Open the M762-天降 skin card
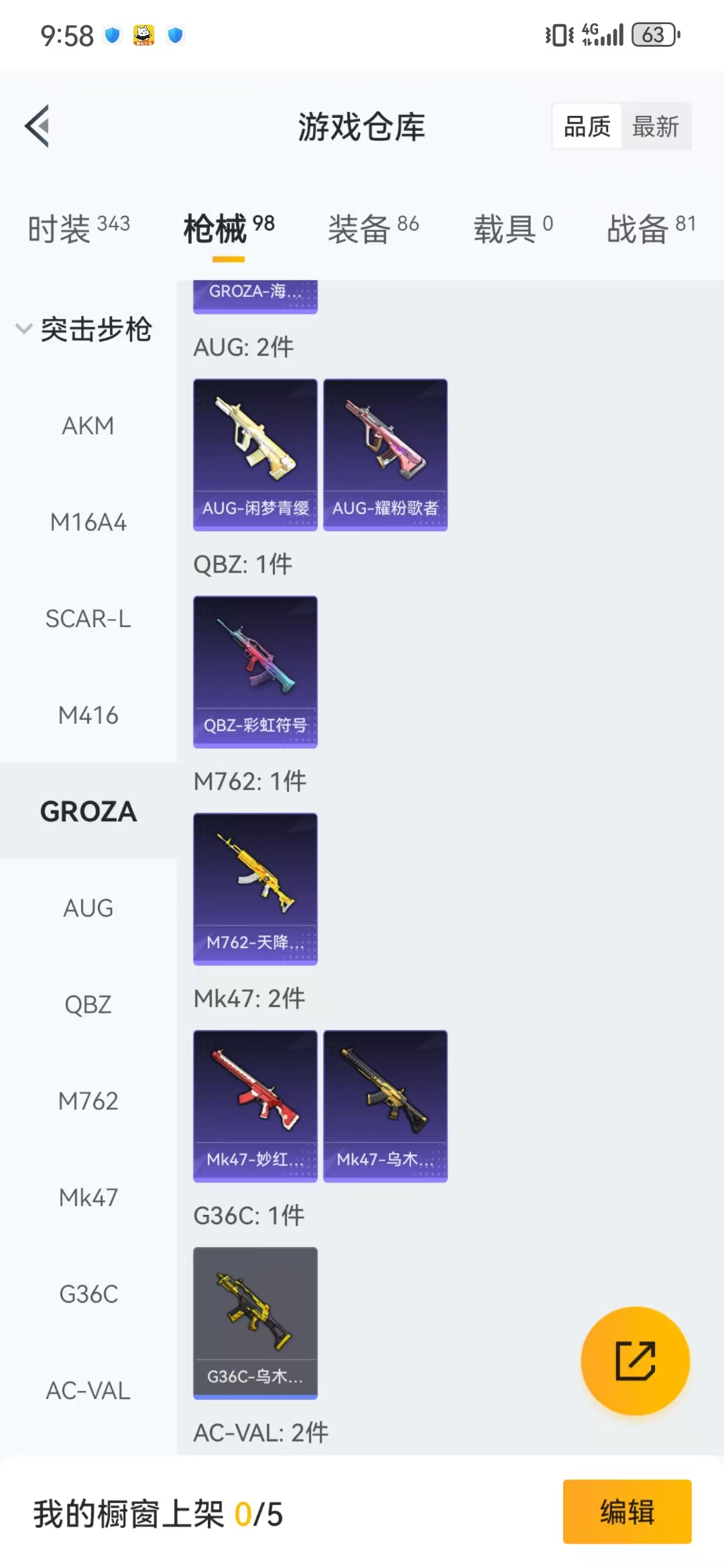Screen dimensions: 724x1568 (255, 889)
